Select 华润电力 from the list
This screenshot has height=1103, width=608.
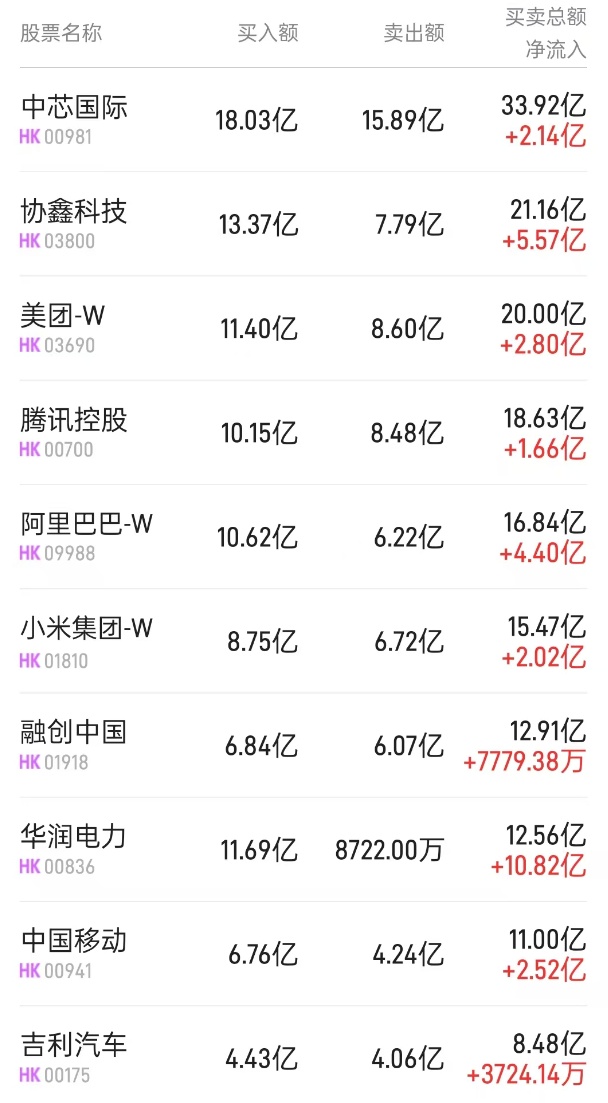tap(75, 836)
